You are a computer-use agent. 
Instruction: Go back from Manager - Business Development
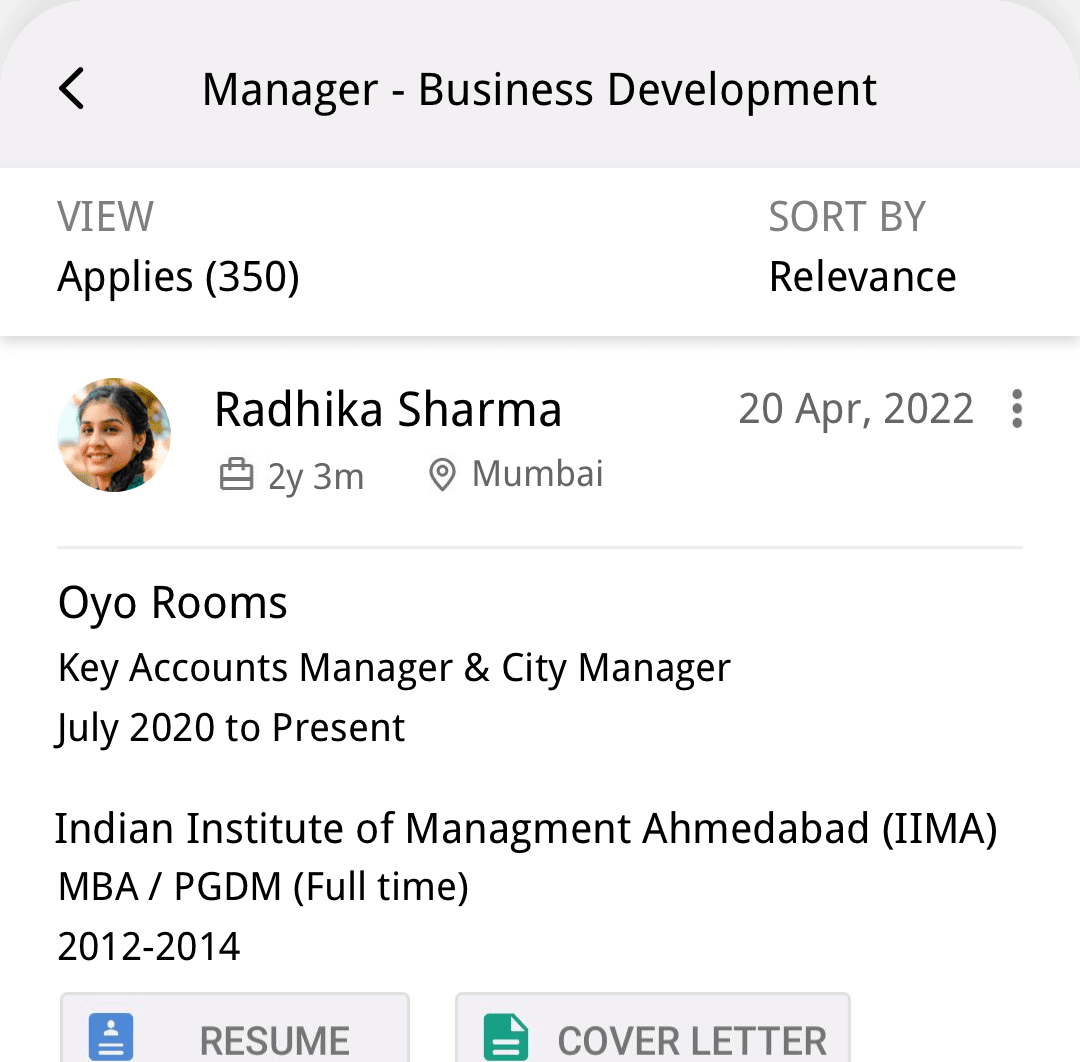(x=72, y=90)
